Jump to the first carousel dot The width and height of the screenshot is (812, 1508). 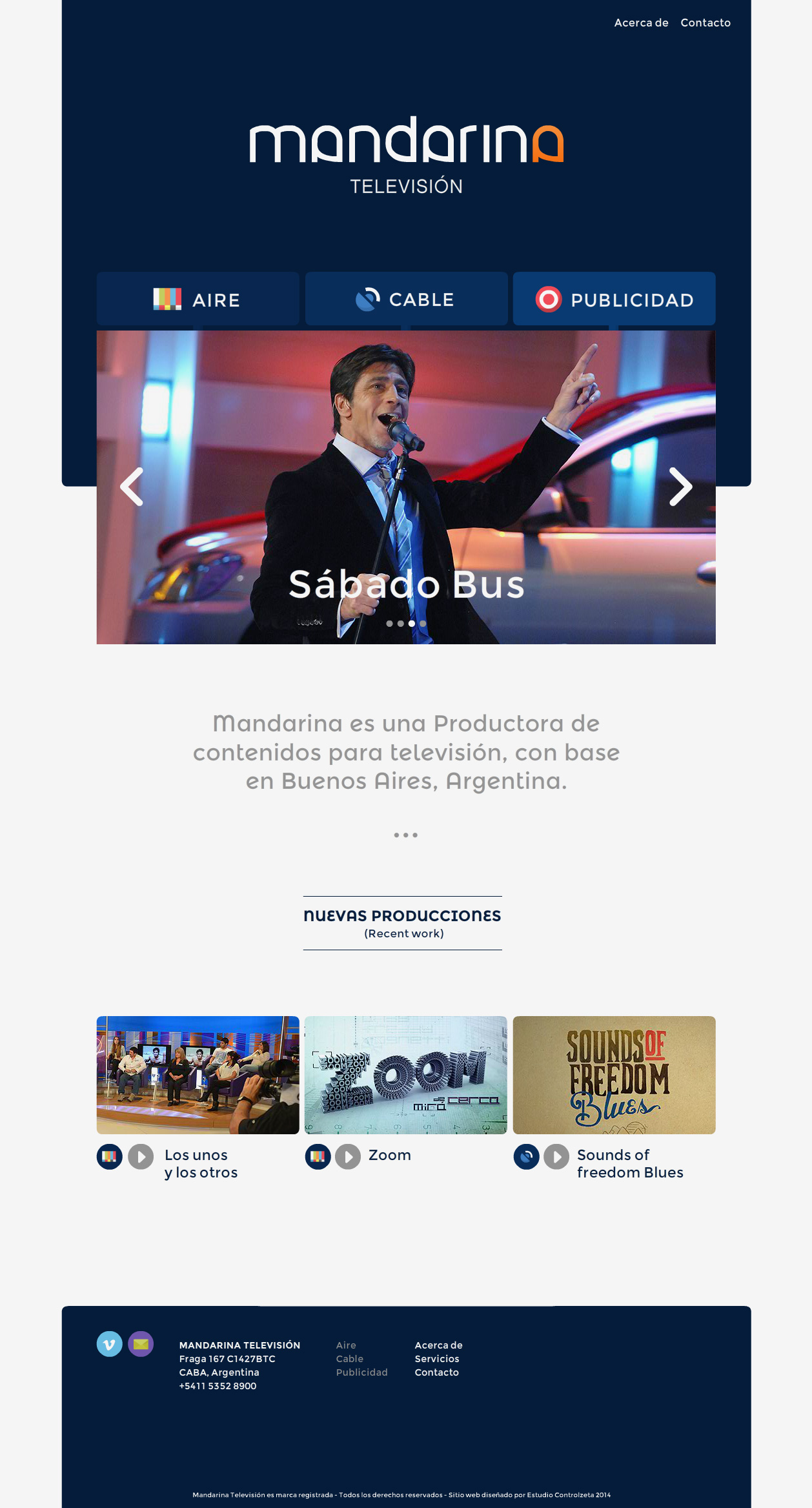tap(389, 624)
